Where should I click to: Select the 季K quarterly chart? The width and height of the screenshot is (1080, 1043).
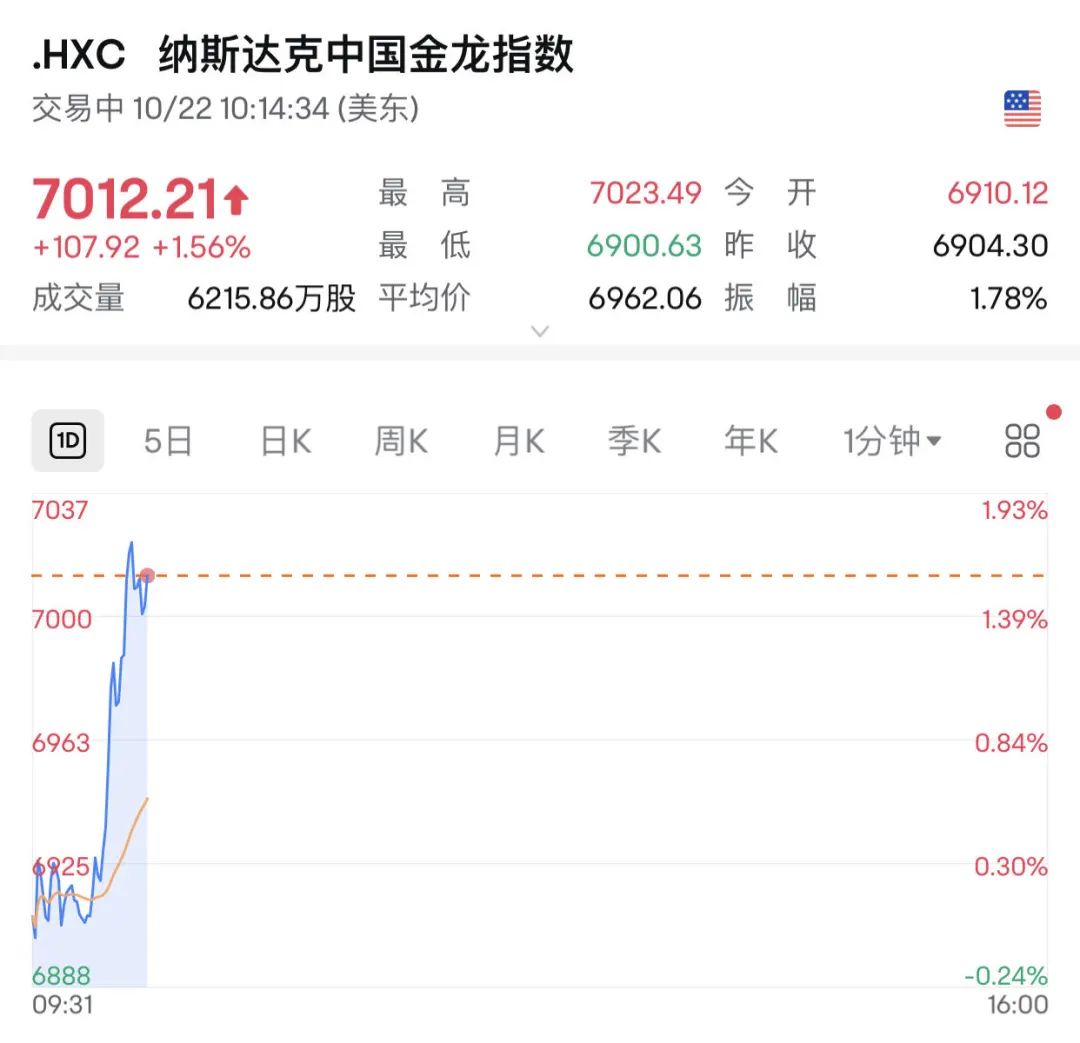(x=635, y=440)
